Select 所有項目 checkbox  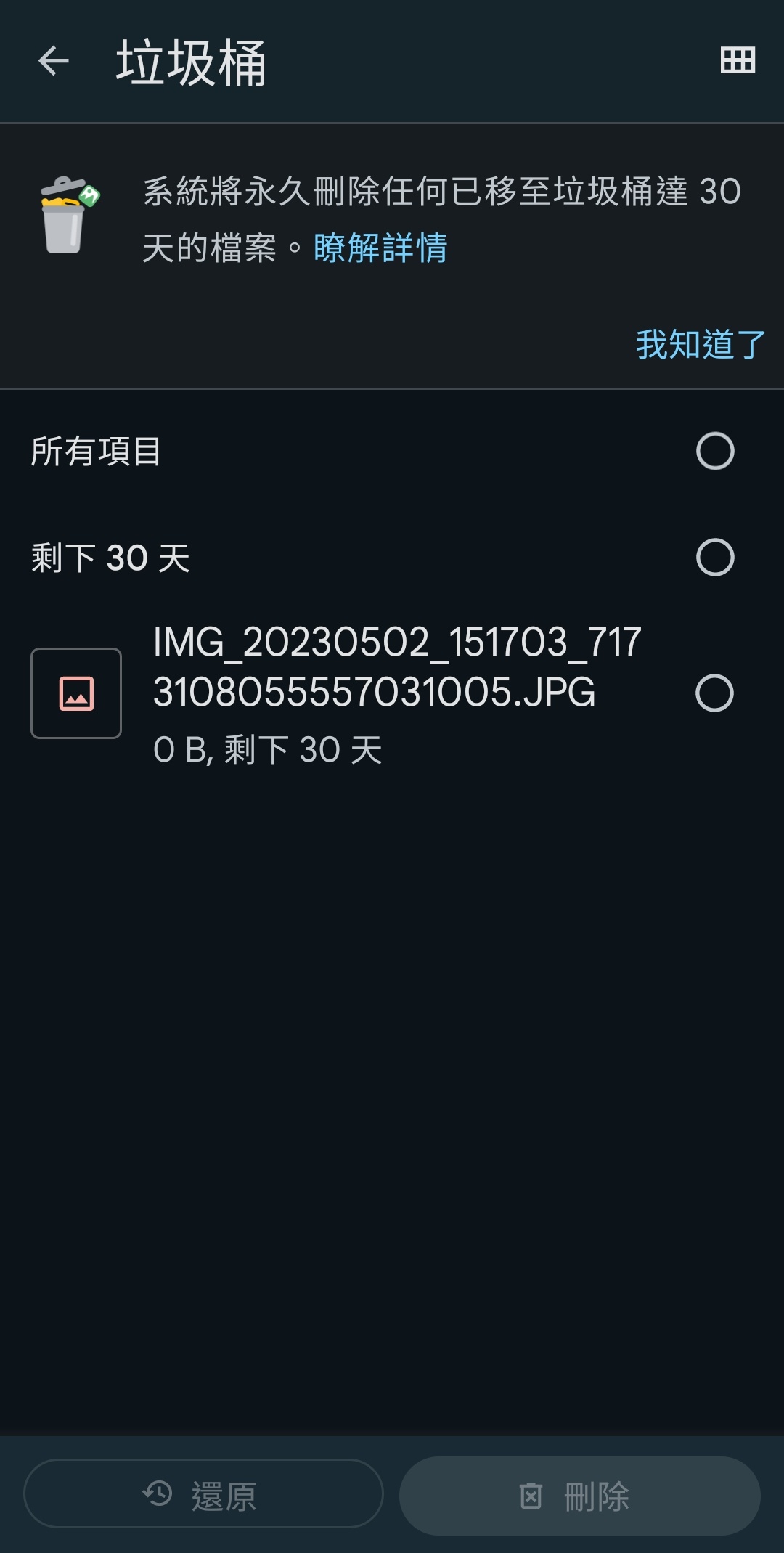pos(715,451)
